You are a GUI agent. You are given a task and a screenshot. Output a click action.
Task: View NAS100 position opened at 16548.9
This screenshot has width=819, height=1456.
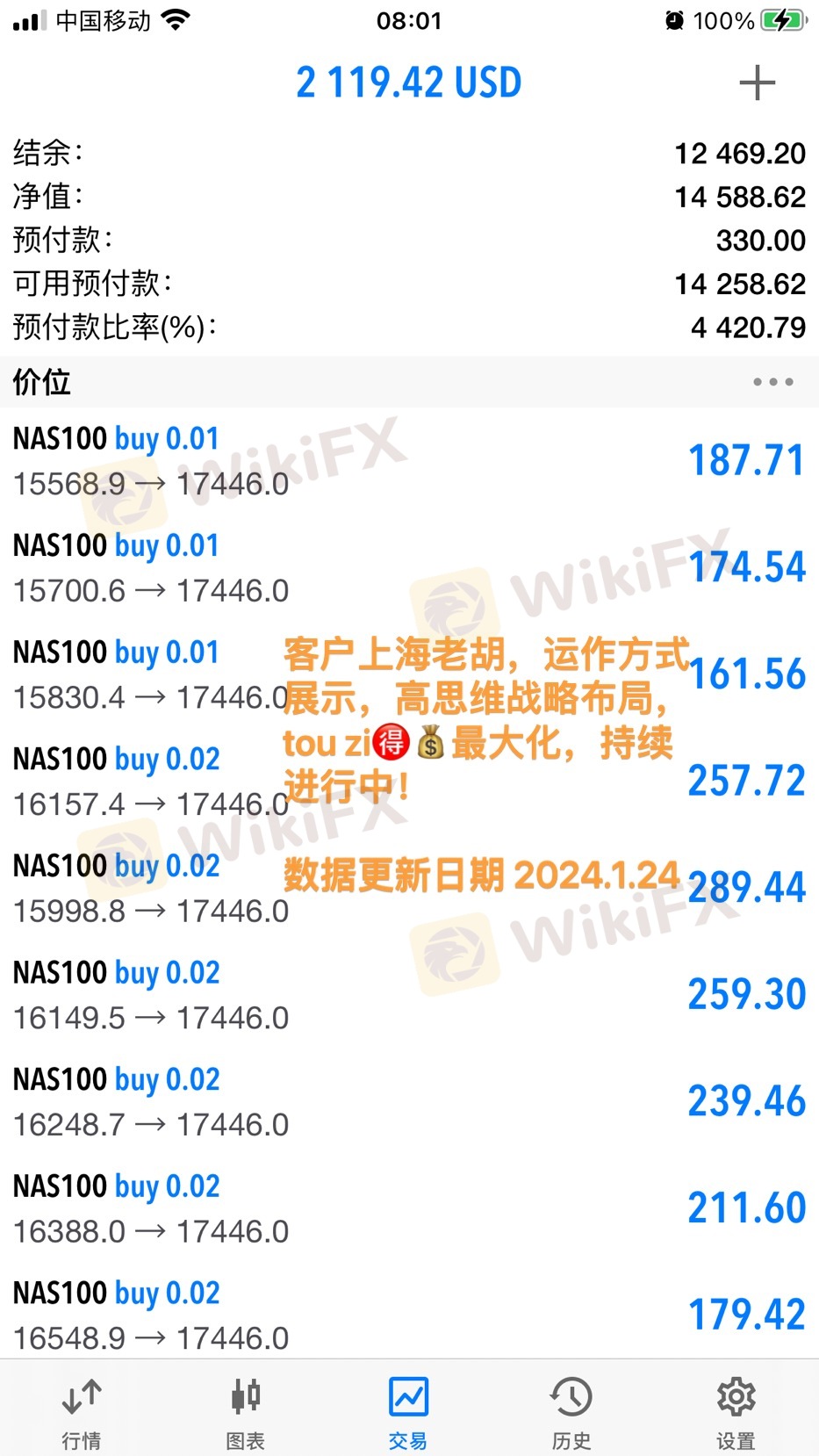[x=409, y=1315]
